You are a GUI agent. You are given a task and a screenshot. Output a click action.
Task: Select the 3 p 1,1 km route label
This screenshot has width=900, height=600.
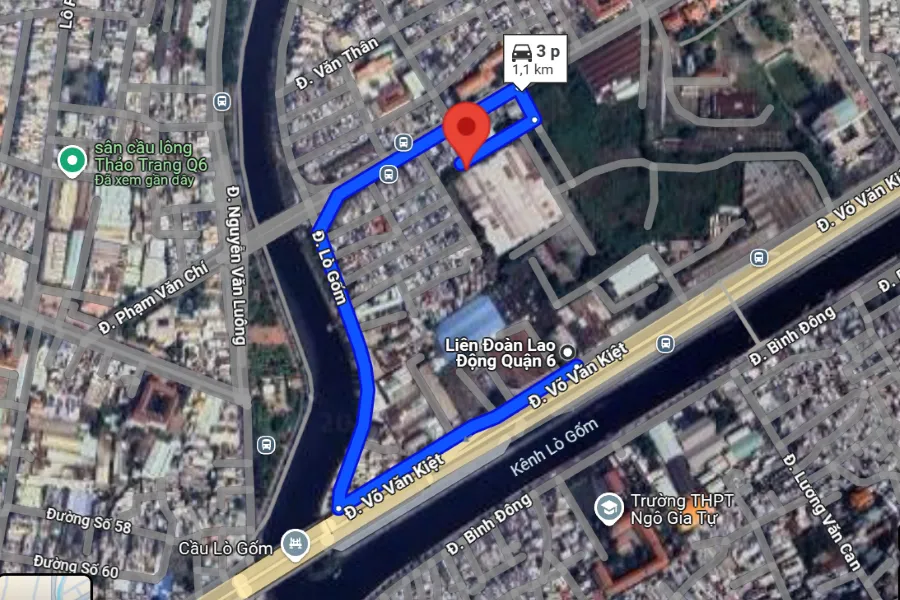(534, 59)
